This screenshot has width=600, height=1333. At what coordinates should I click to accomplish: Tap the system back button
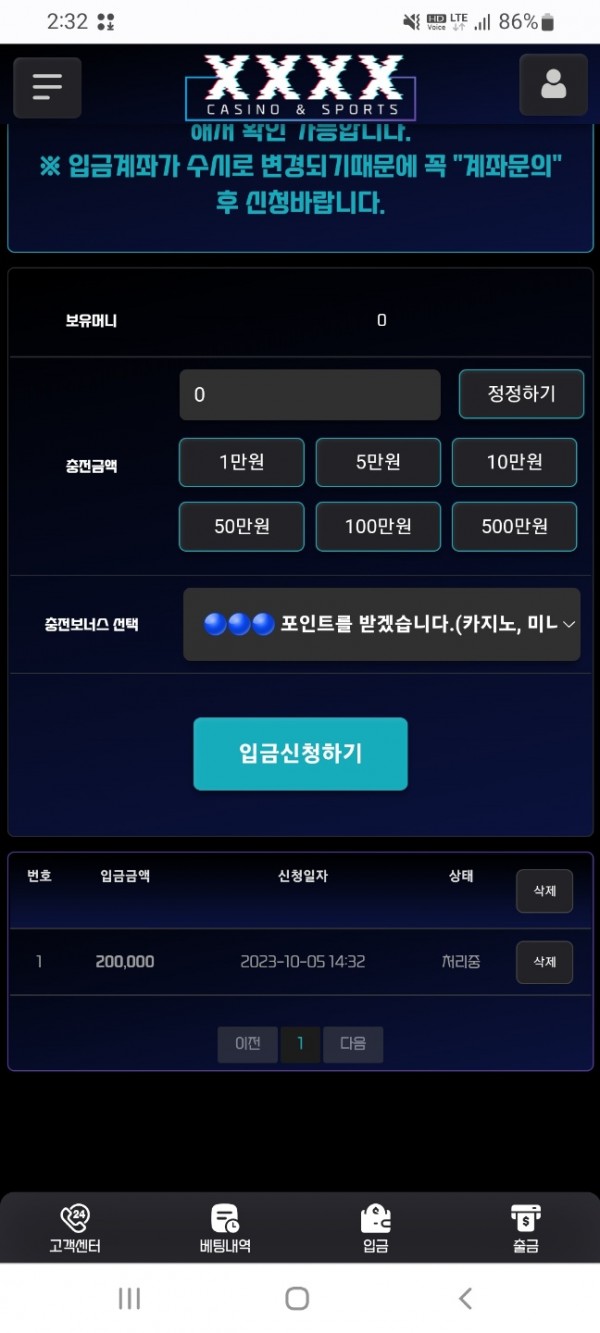(465, 1298)
